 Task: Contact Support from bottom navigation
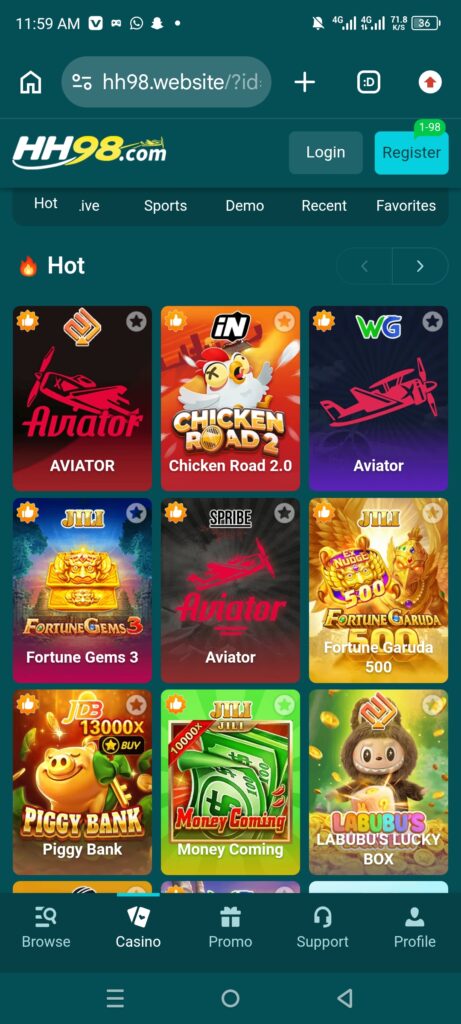click(323, 927)
